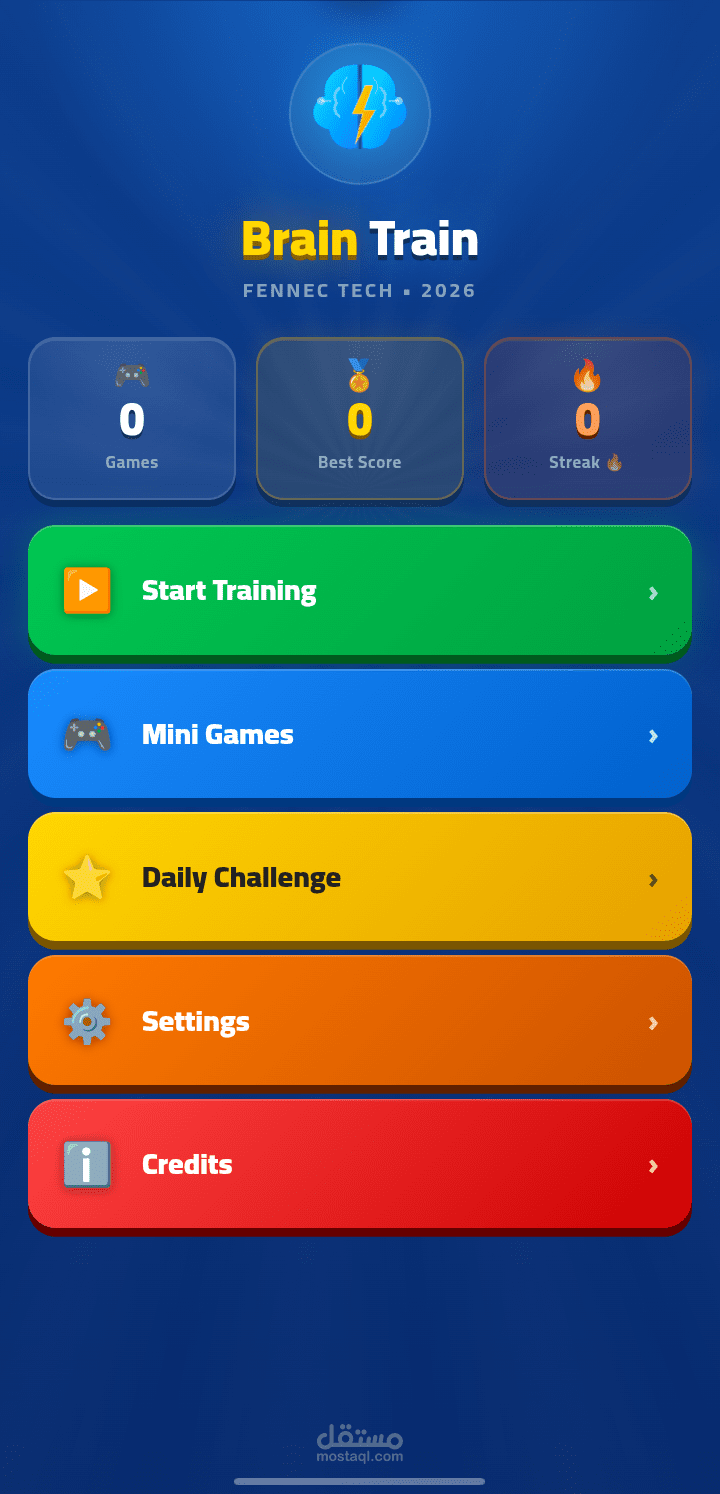The width and height of the screenshot is (720, 1494).
Task: Open the Settings screen
Action: (x=360, y=1021)
